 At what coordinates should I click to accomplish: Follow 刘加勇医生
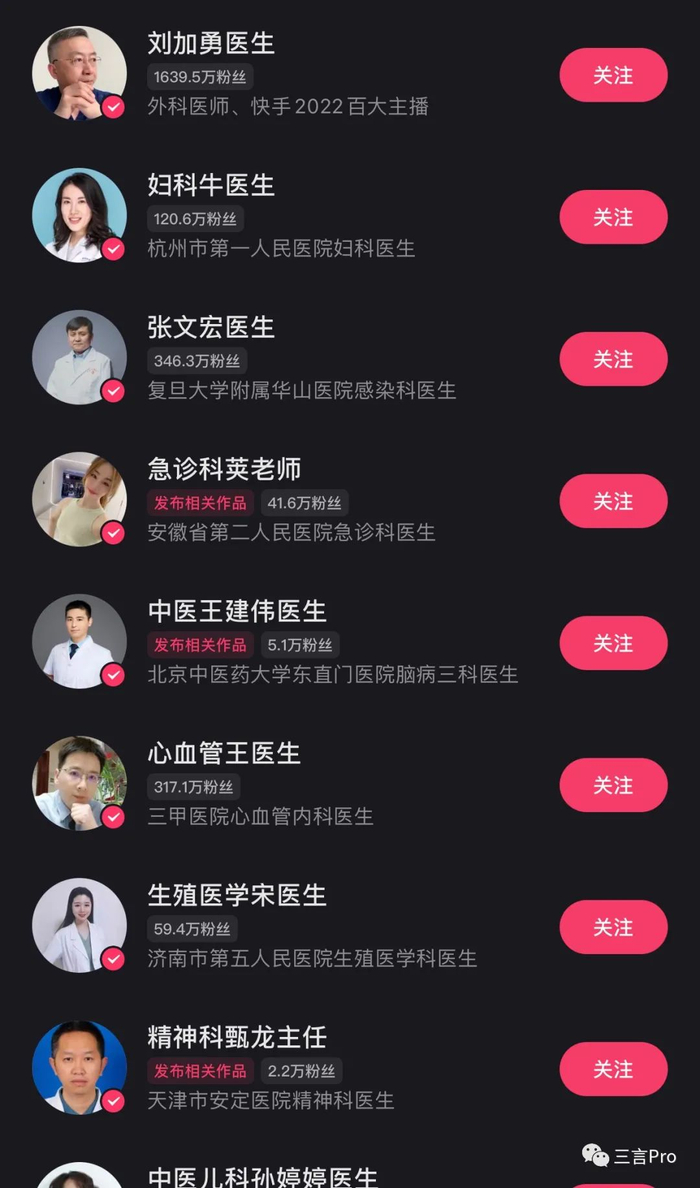[x=613, y=75]
